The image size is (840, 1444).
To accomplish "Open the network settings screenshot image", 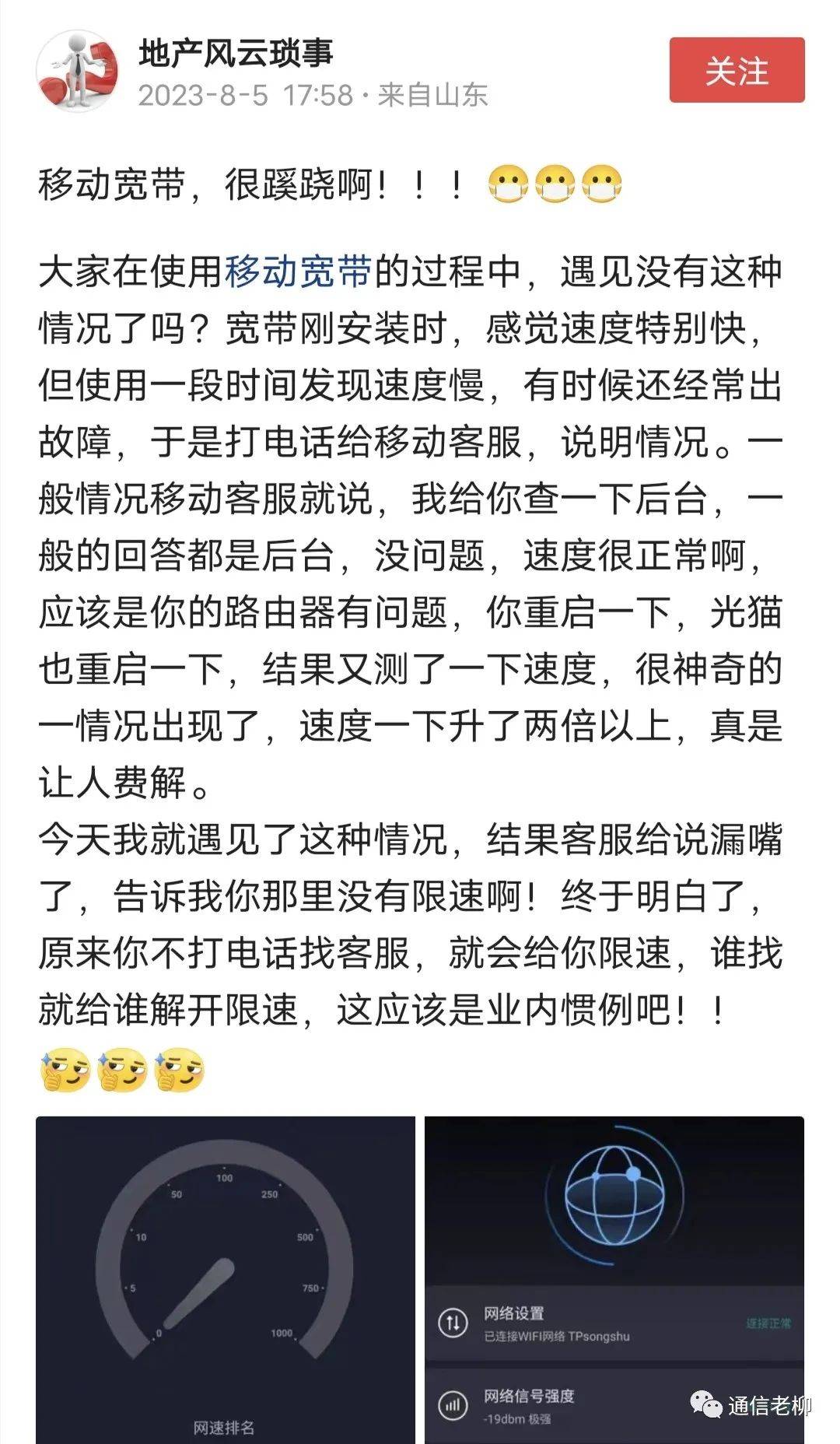I will [x=614, y=1276].
